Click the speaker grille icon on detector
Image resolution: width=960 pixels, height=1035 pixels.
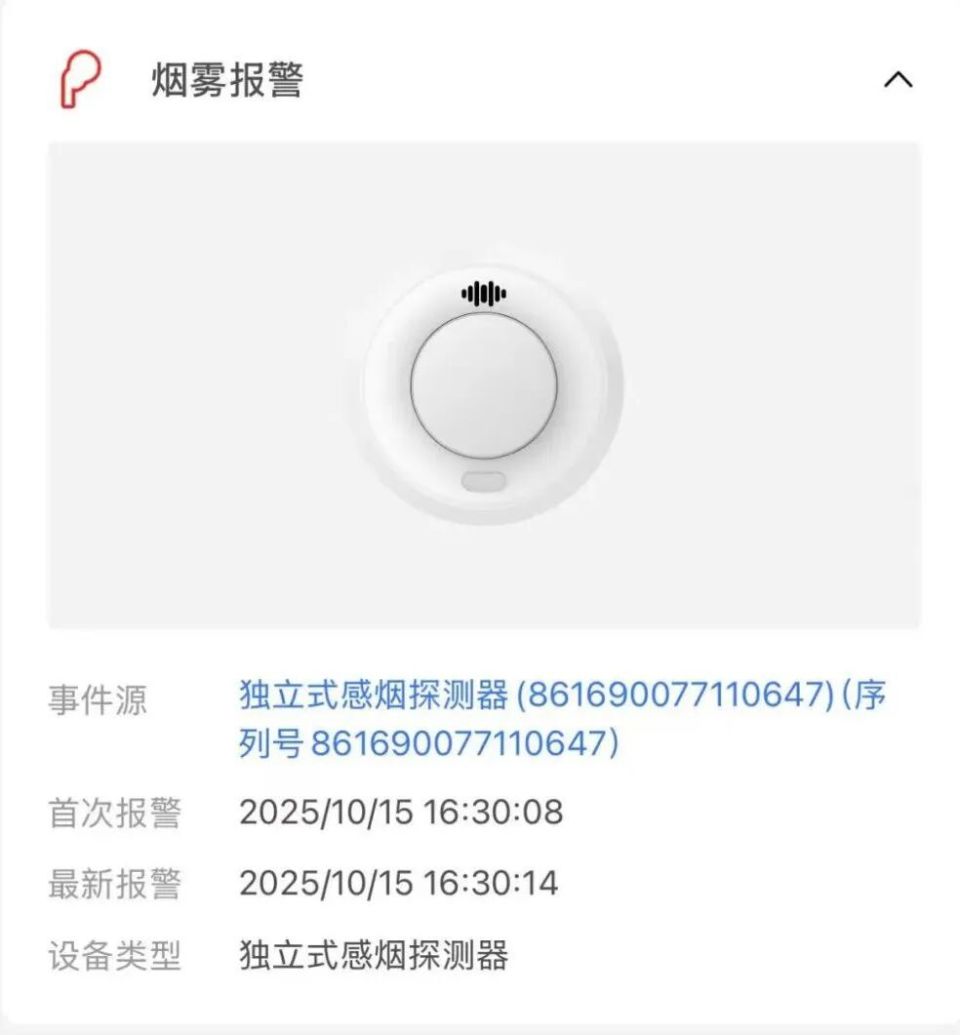point(484,291)
